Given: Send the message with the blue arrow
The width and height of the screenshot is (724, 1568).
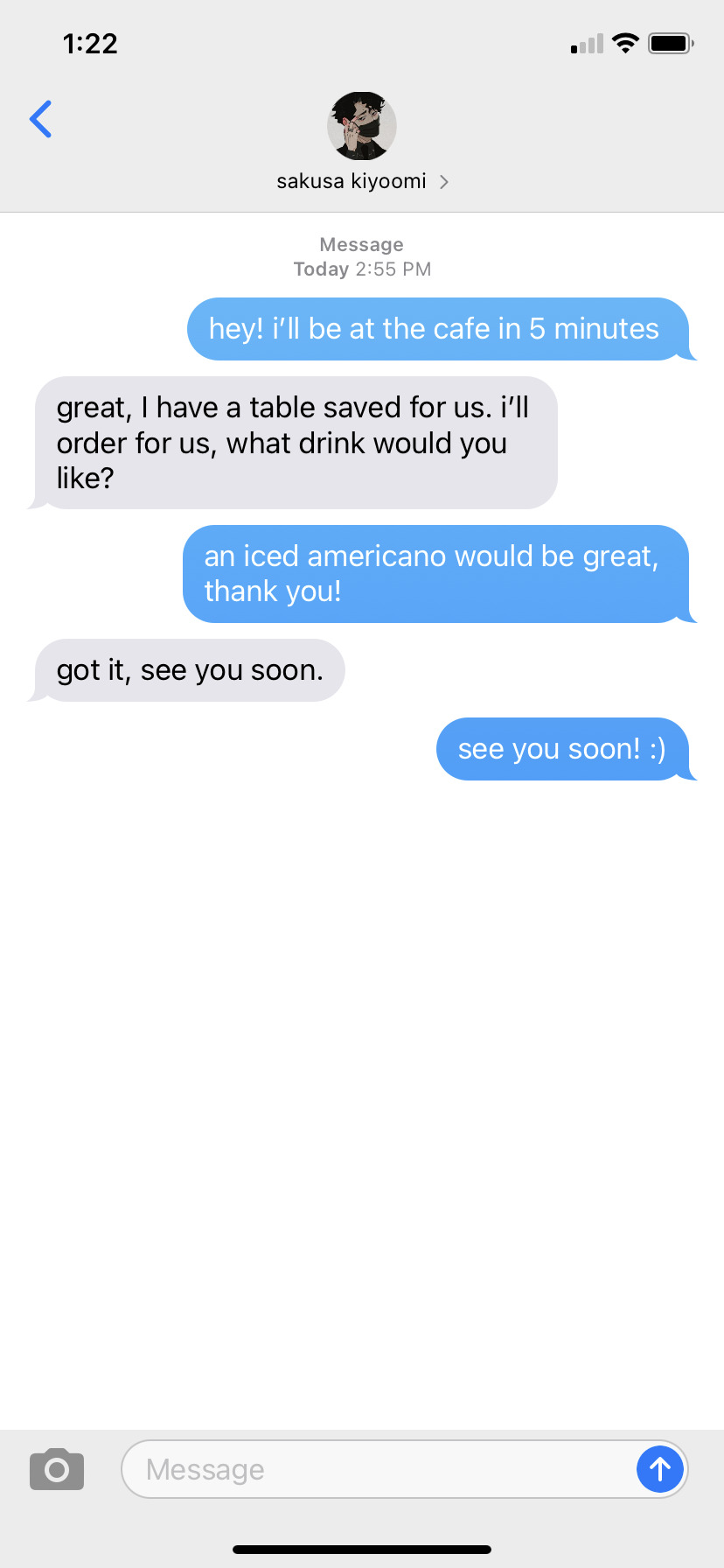Looking at the screenshot, I should [x=660, y=1469].
